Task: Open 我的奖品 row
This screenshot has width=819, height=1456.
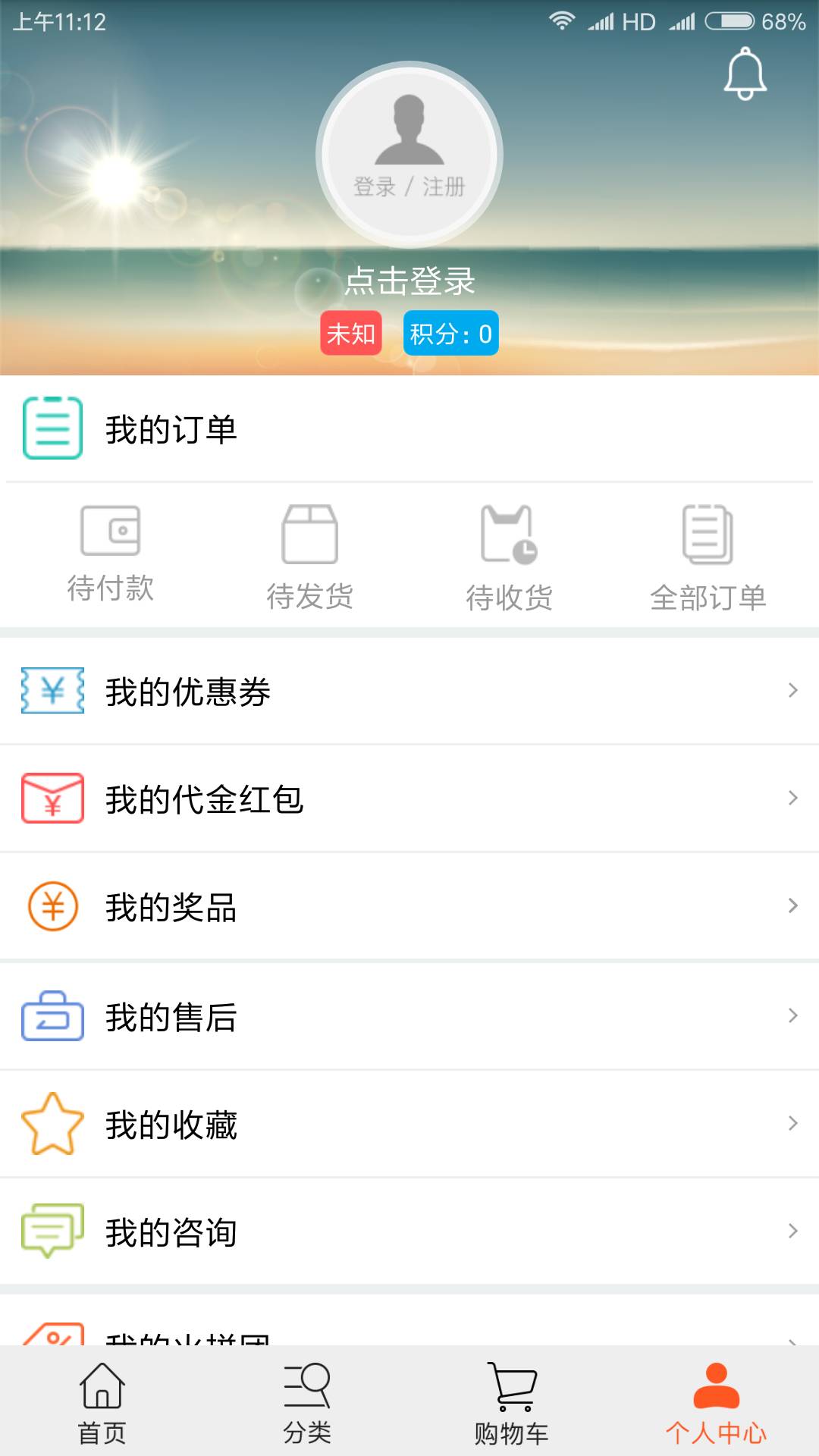Action: click(x=409, y=906)
